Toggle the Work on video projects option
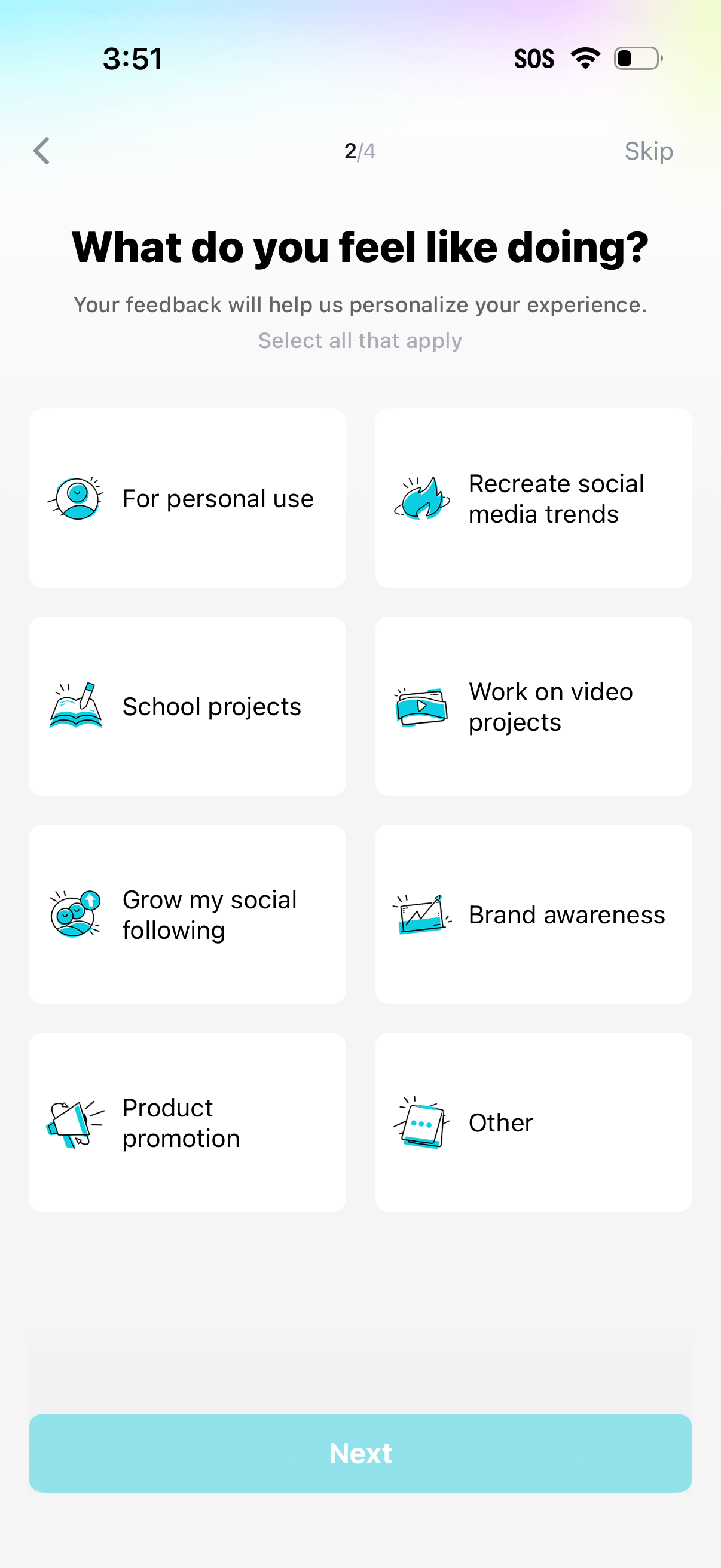Image resolution: width=721 pixels, height=1568 pixels. [534, 706]
